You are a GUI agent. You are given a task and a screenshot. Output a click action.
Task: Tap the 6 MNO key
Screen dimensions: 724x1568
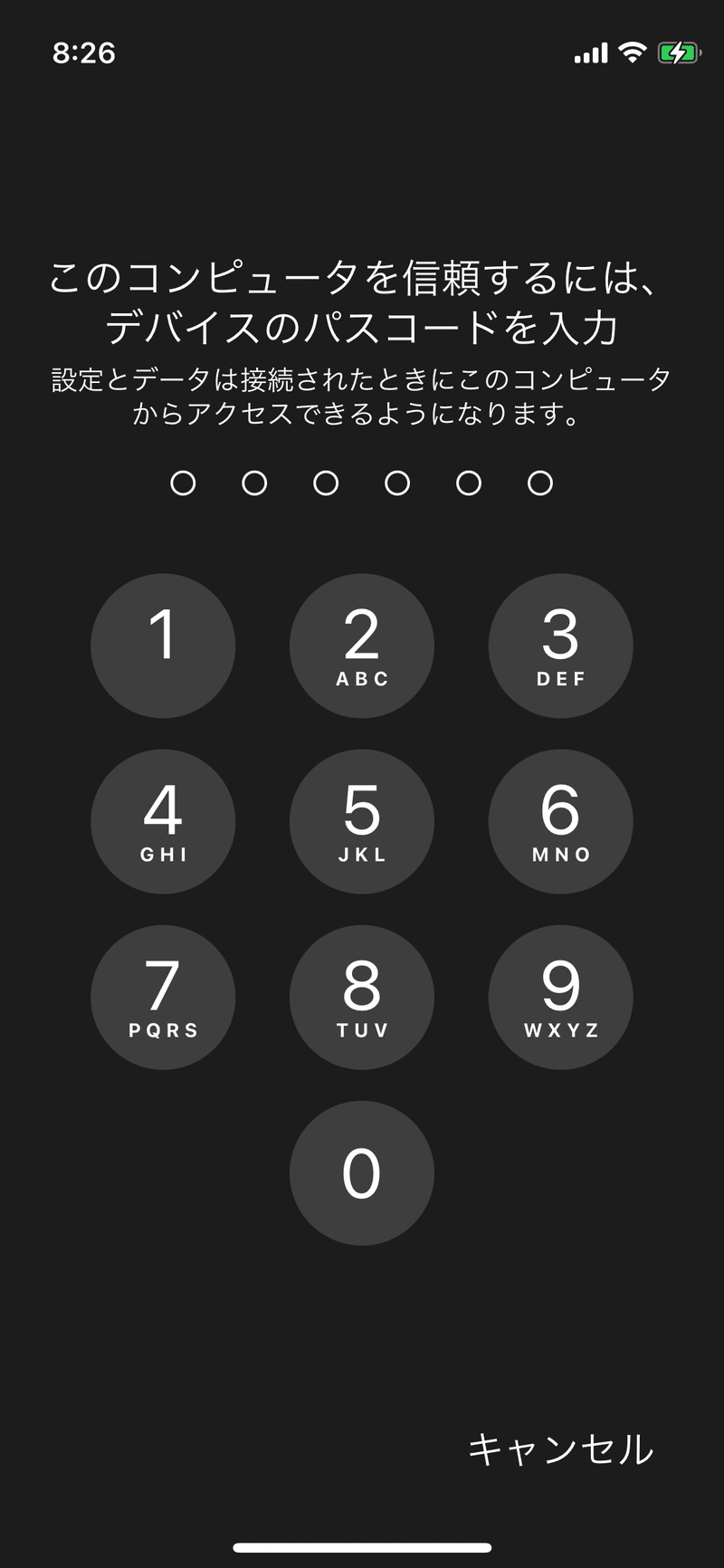point(560,821)
